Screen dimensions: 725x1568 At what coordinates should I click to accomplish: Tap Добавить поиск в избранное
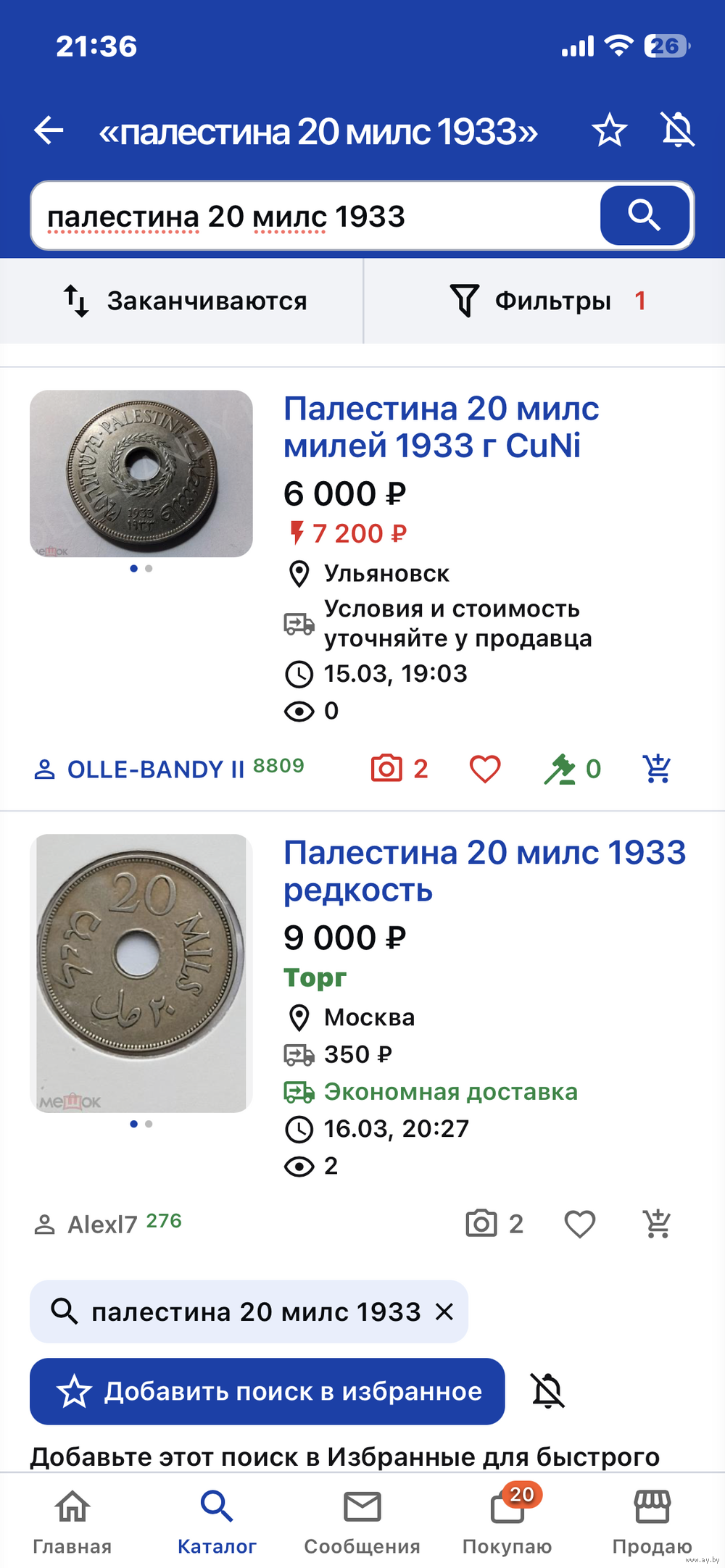coord(268,1391)
